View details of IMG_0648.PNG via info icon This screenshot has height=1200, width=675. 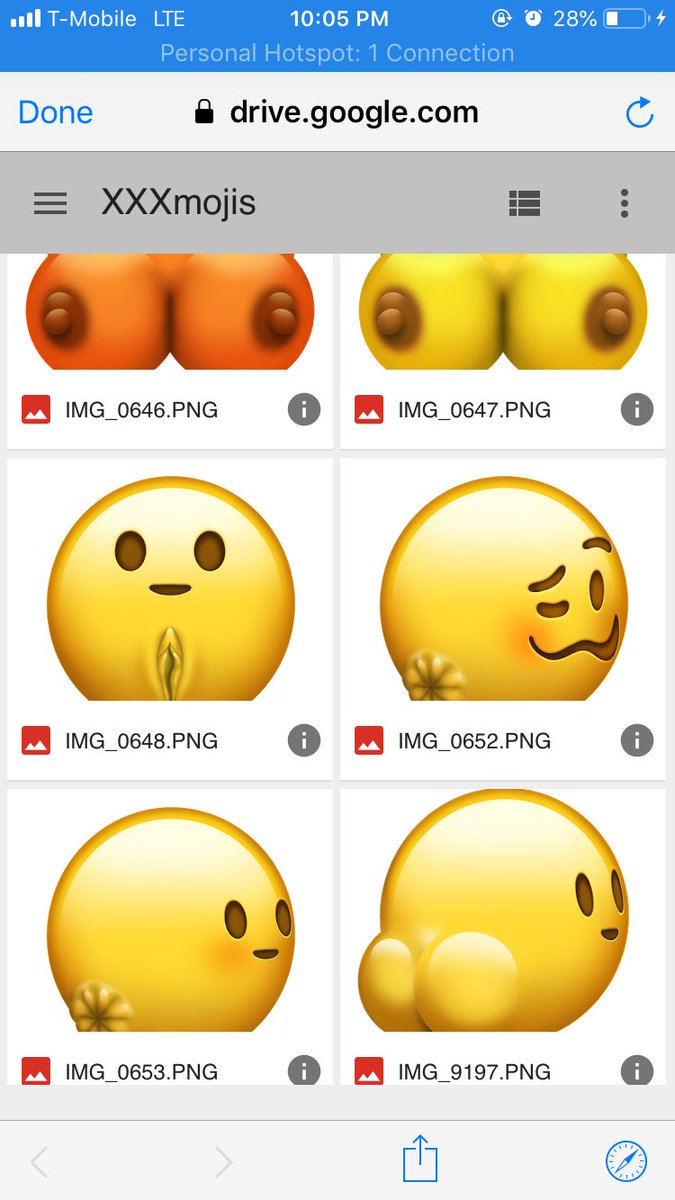point(304,741)
